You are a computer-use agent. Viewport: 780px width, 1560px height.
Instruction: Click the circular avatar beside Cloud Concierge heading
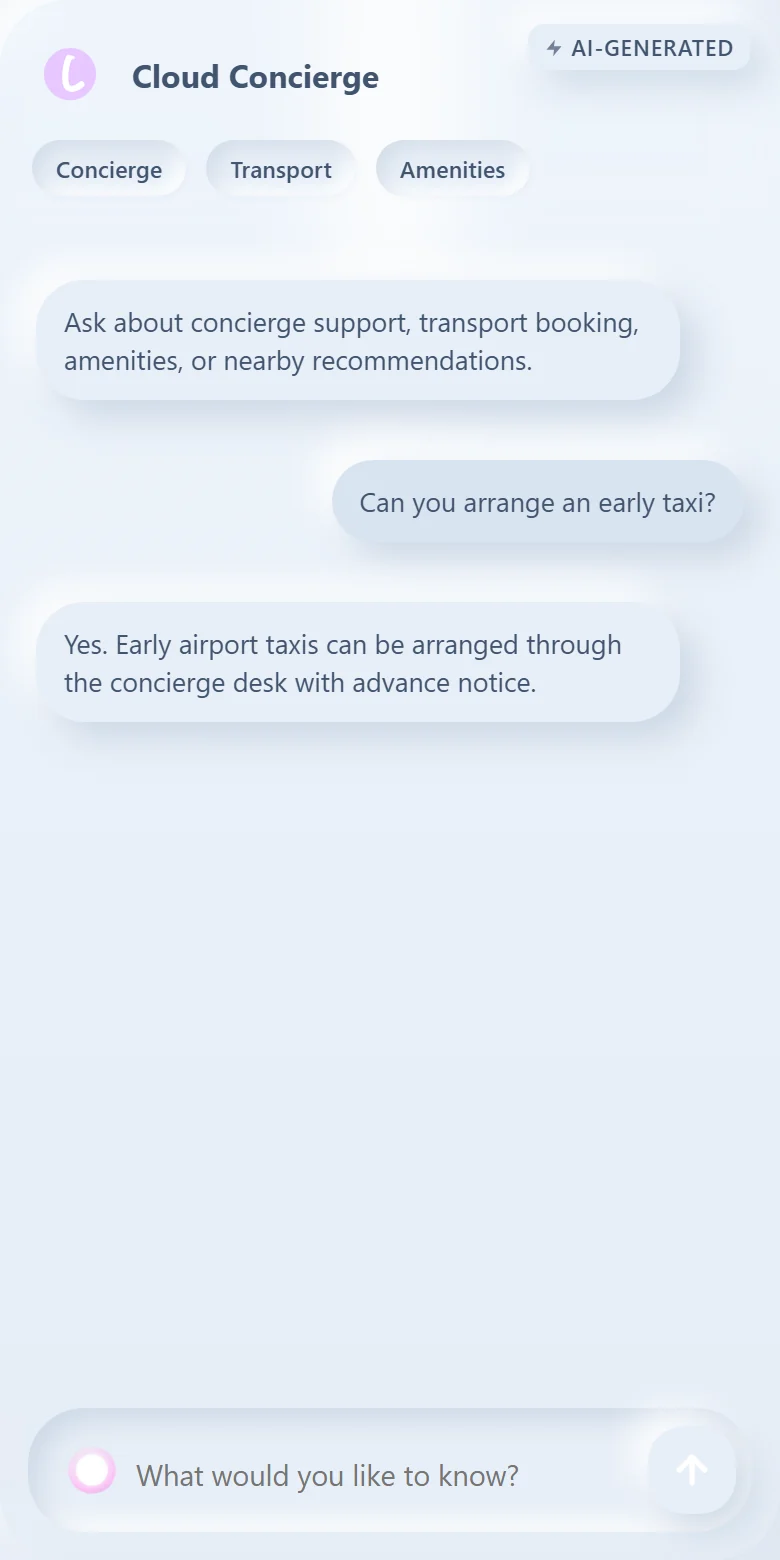click(68, 74)
